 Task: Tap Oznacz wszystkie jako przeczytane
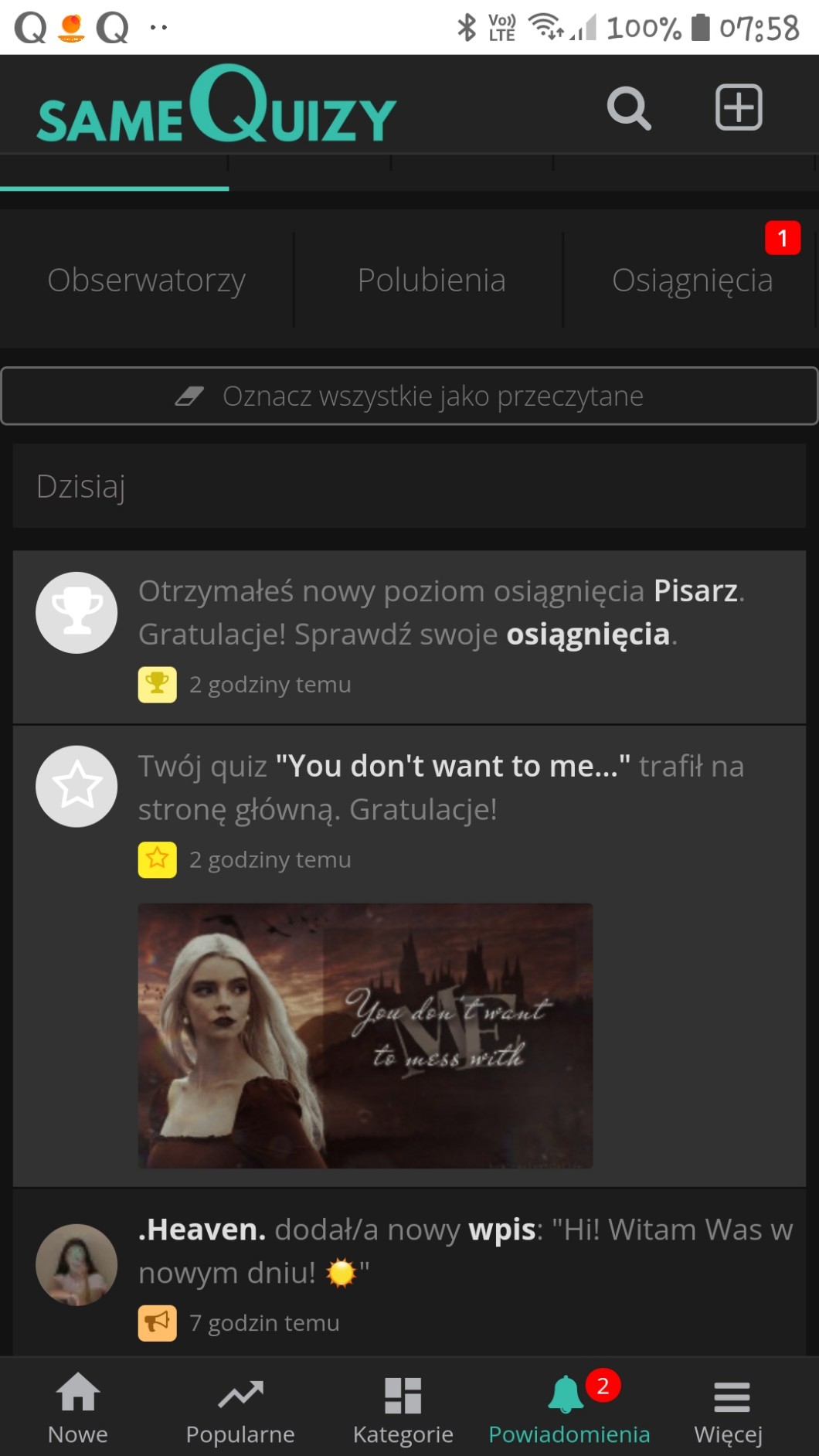tap(409, 396)
